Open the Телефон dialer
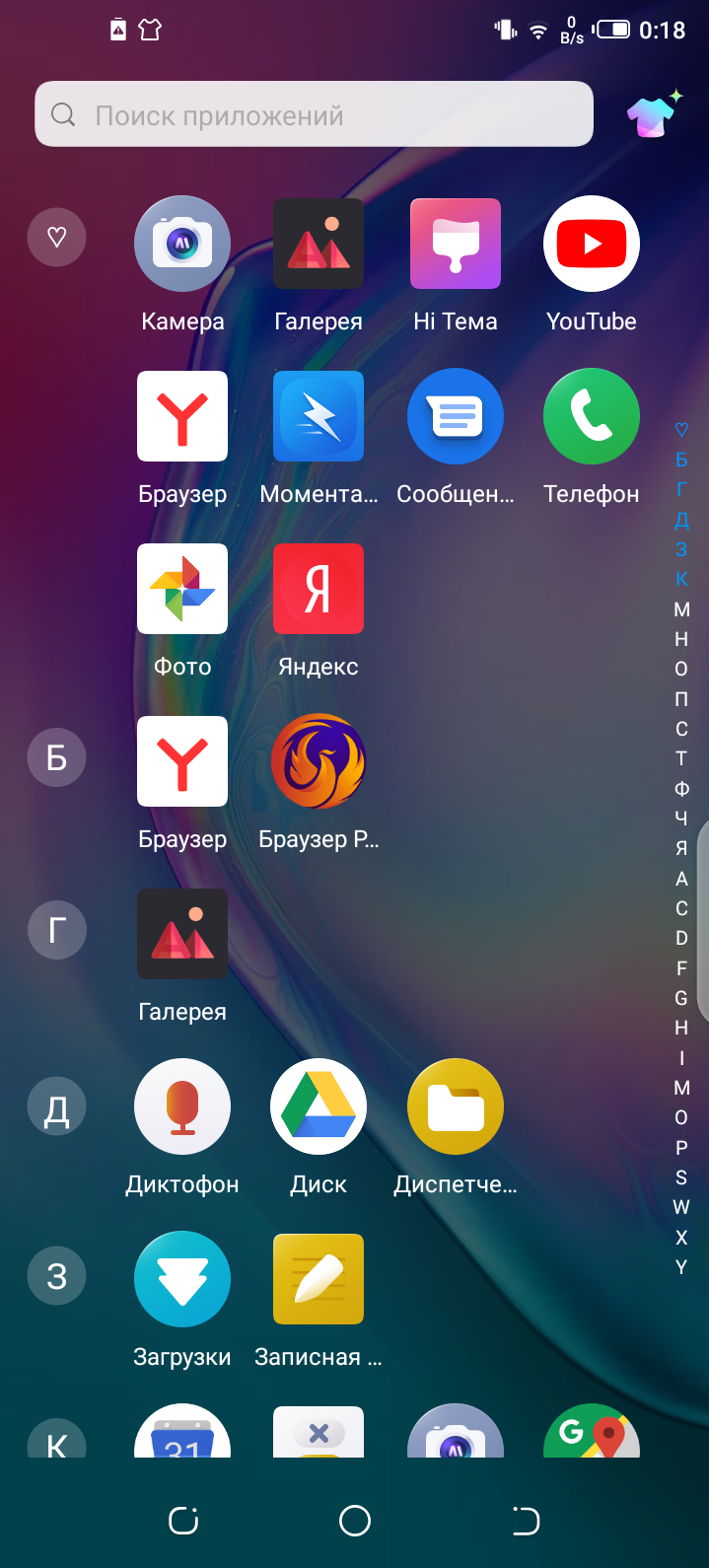This screenshot has width=709, height=1568. [592, 417]
